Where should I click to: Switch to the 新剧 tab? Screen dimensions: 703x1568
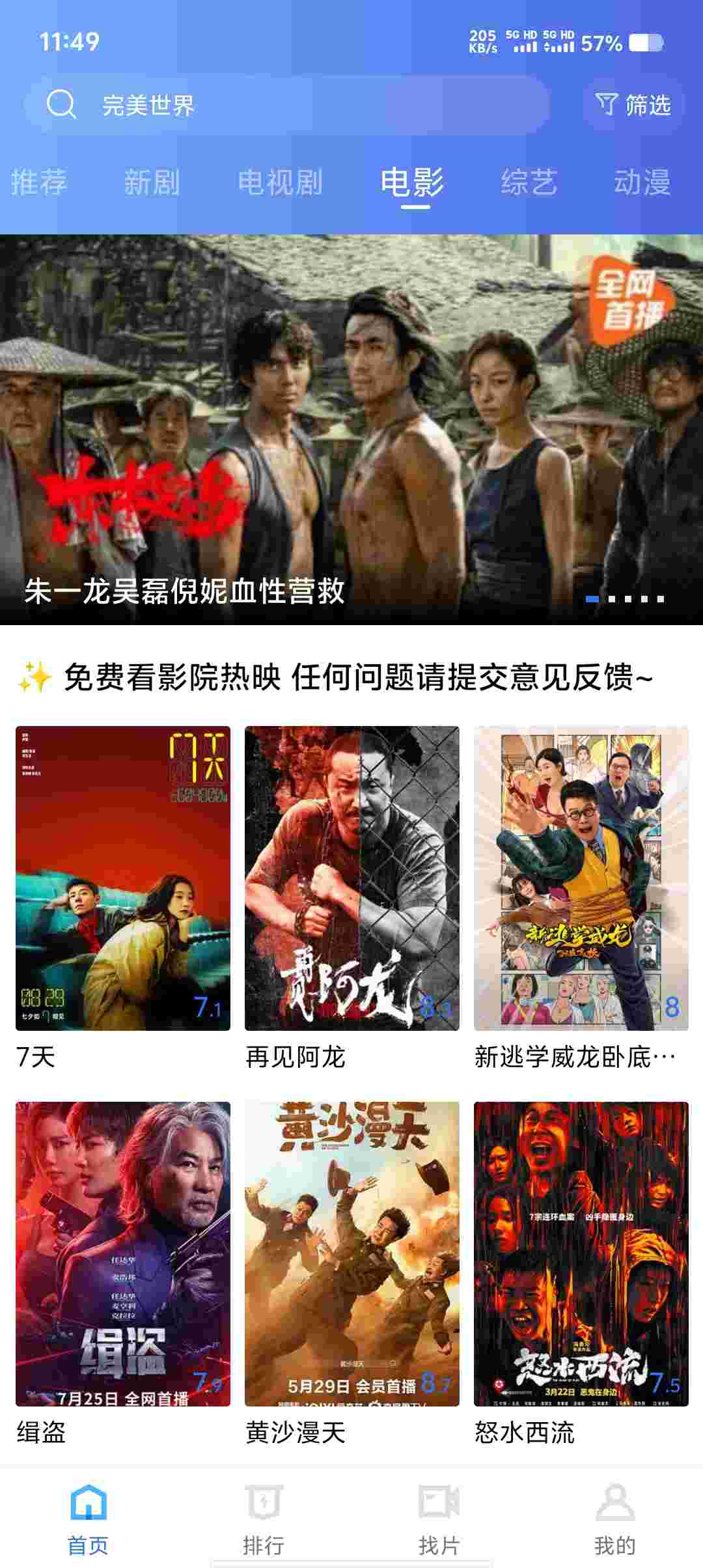[x=152, y=182]
